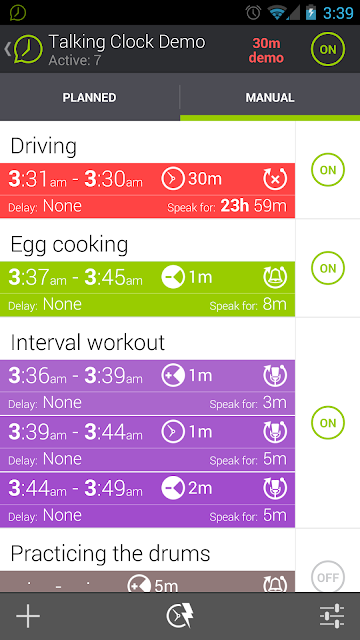Go back via the Talking Clock logo
The image size is (360, 640).
[x=24, y=49]
